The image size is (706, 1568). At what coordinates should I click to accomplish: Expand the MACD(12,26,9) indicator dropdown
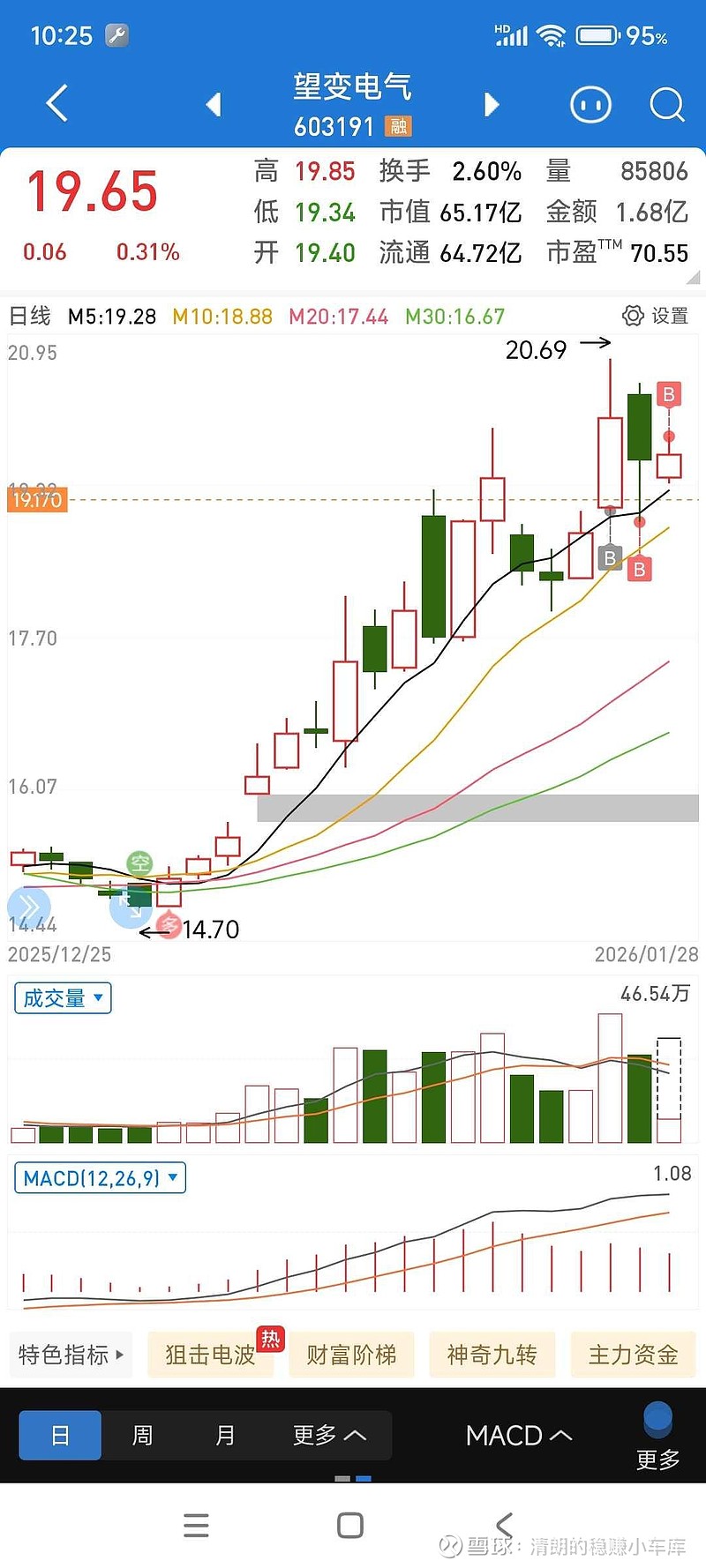(x=100, y=1178)
